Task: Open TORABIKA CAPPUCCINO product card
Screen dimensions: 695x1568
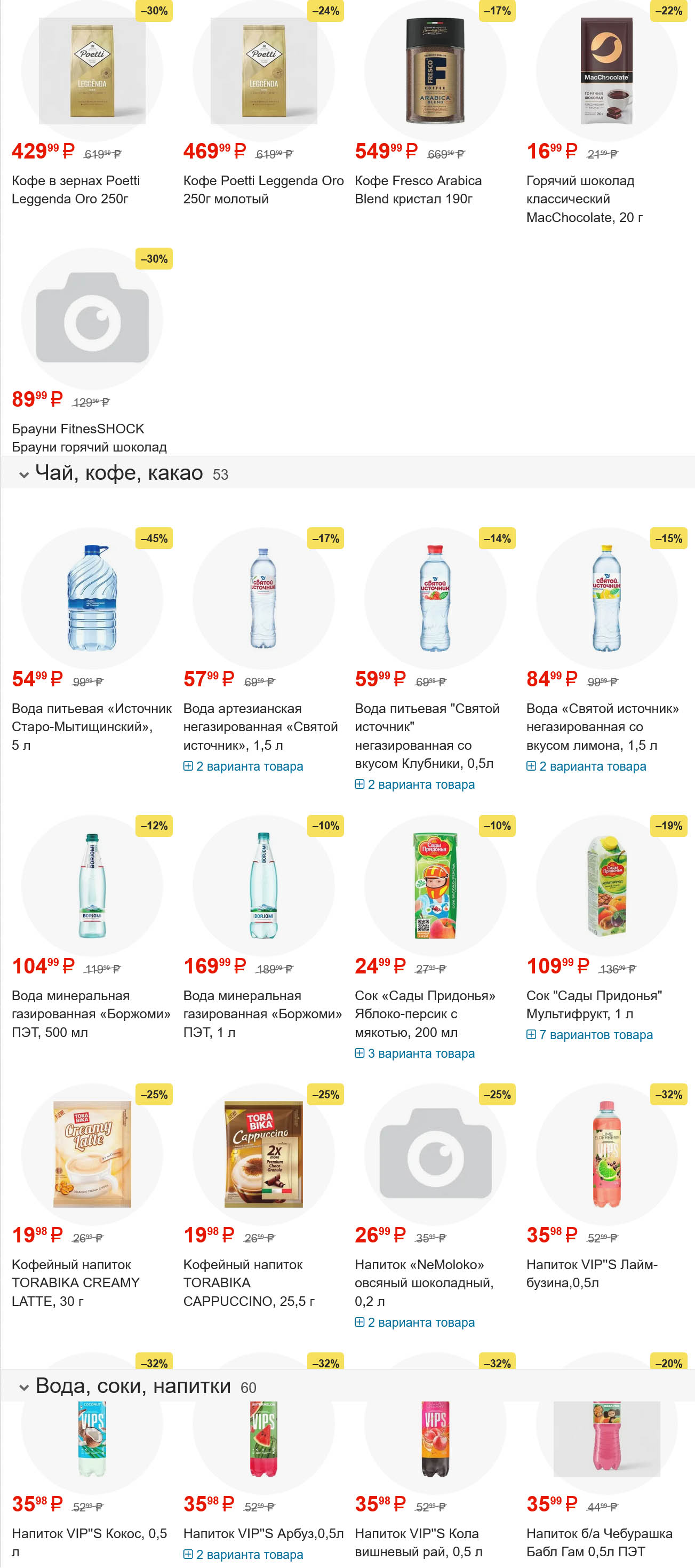Action: (249, 1282)
